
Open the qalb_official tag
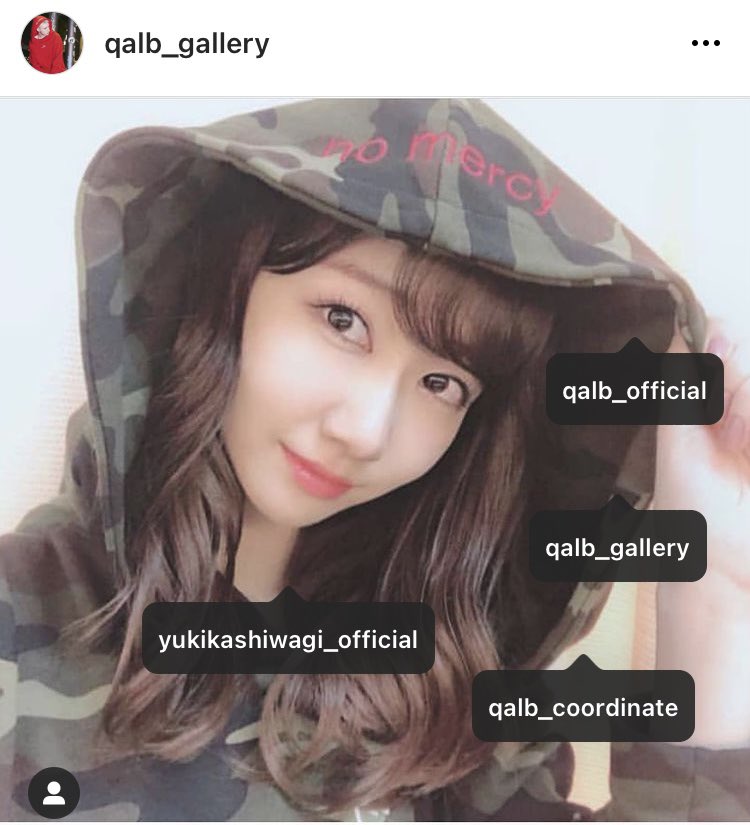[634, 391]
